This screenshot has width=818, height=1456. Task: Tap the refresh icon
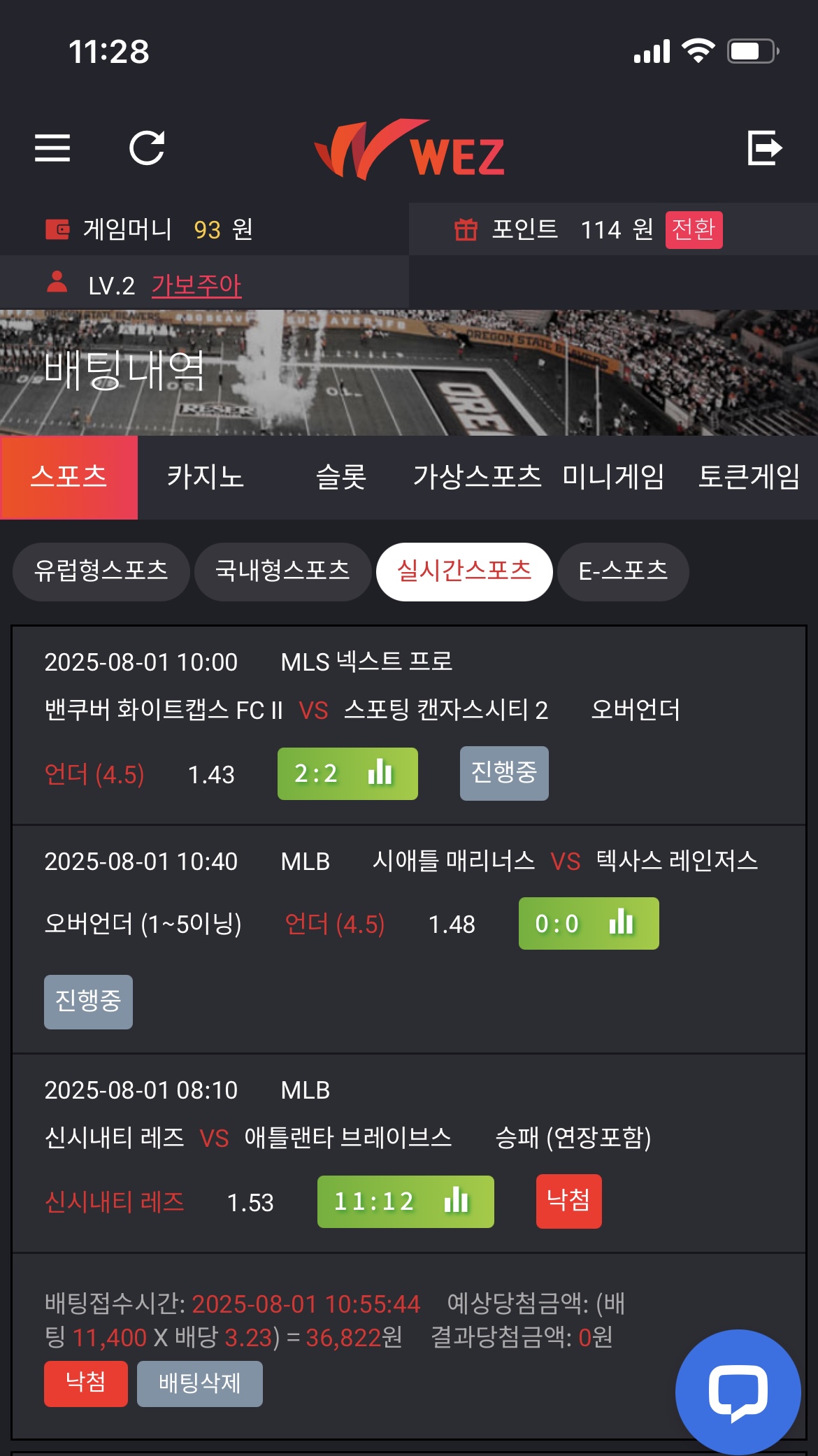[x=147, y=148]
